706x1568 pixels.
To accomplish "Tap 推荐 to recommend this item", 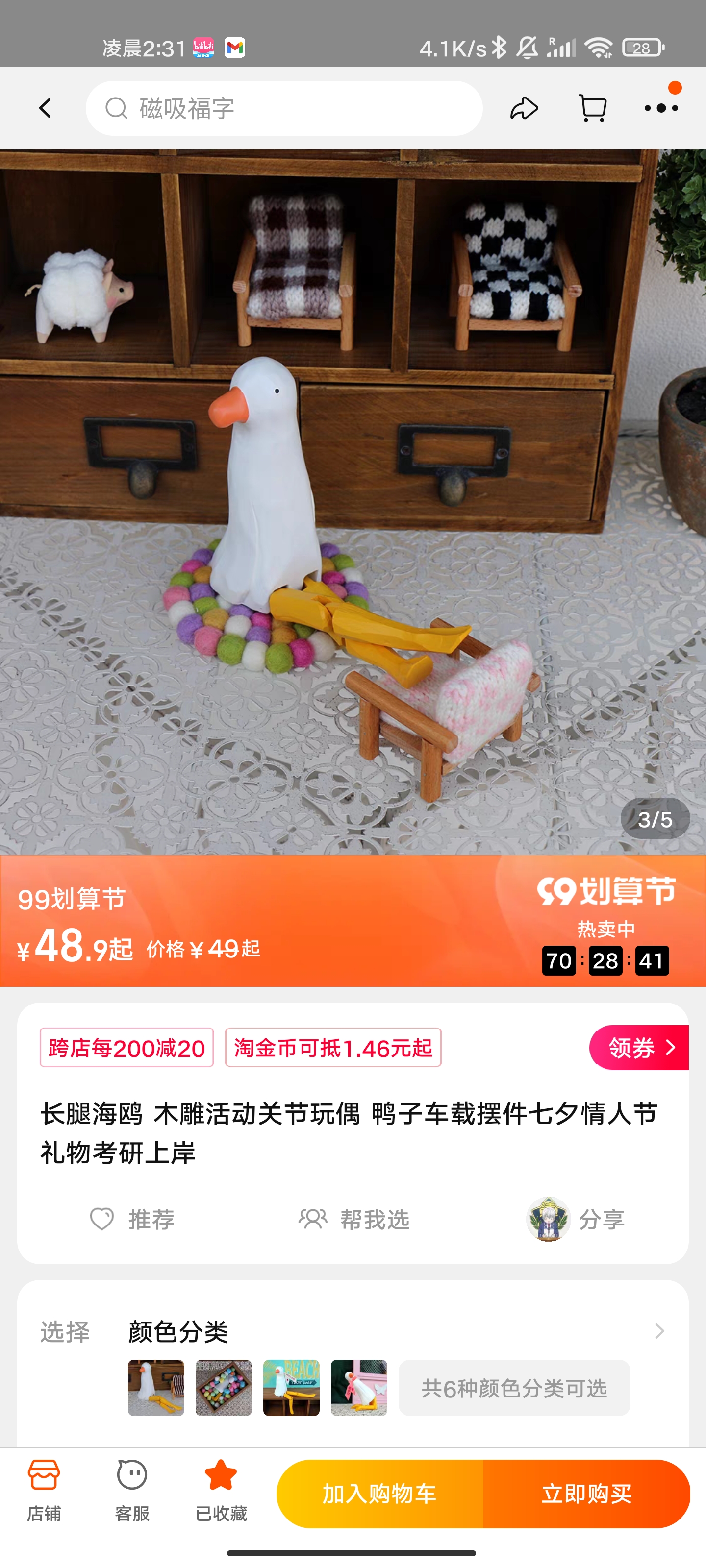I will click(x=133, y=1219).
